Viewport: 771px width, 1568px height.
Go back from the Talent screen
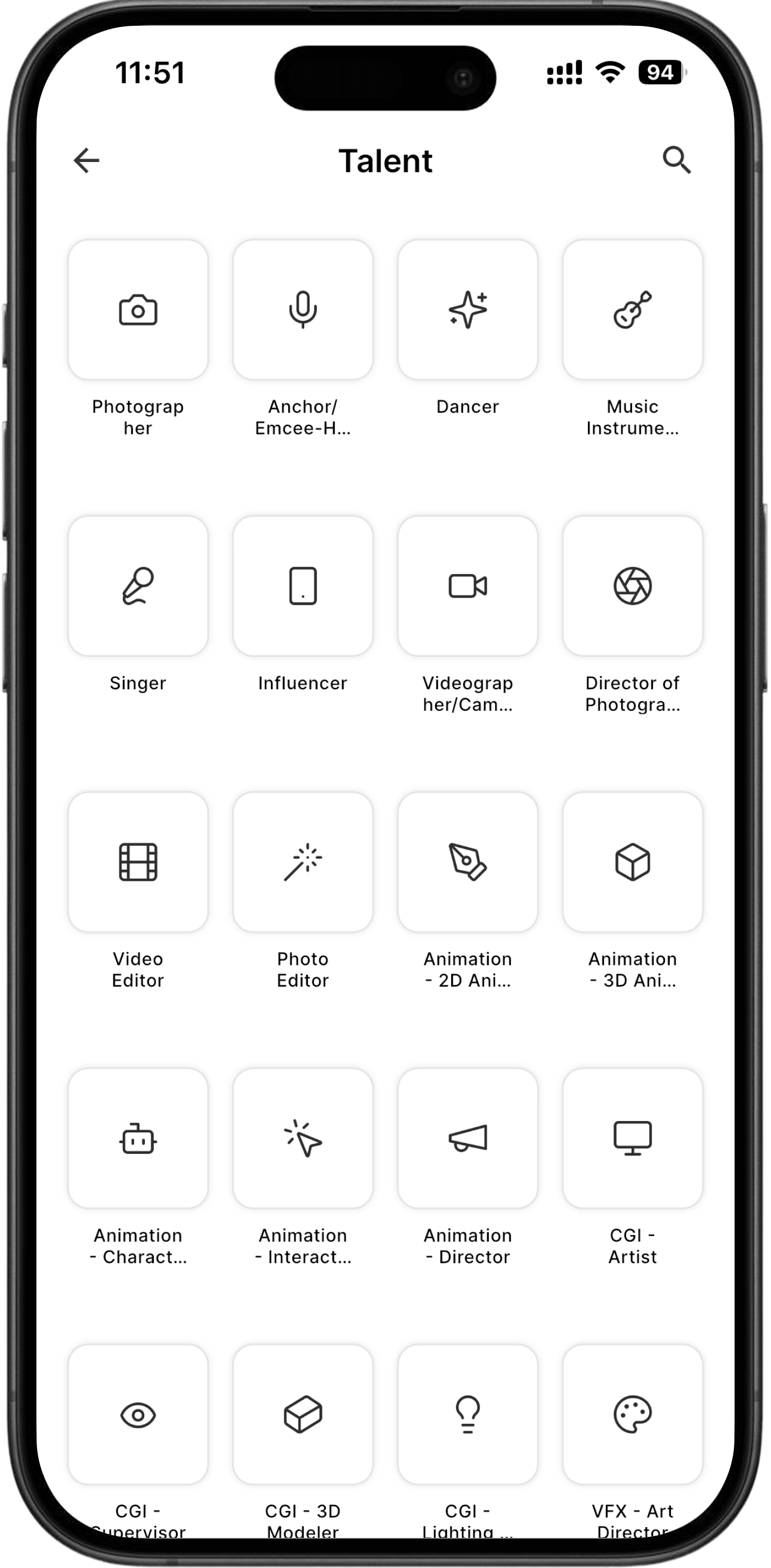[86, 160]
